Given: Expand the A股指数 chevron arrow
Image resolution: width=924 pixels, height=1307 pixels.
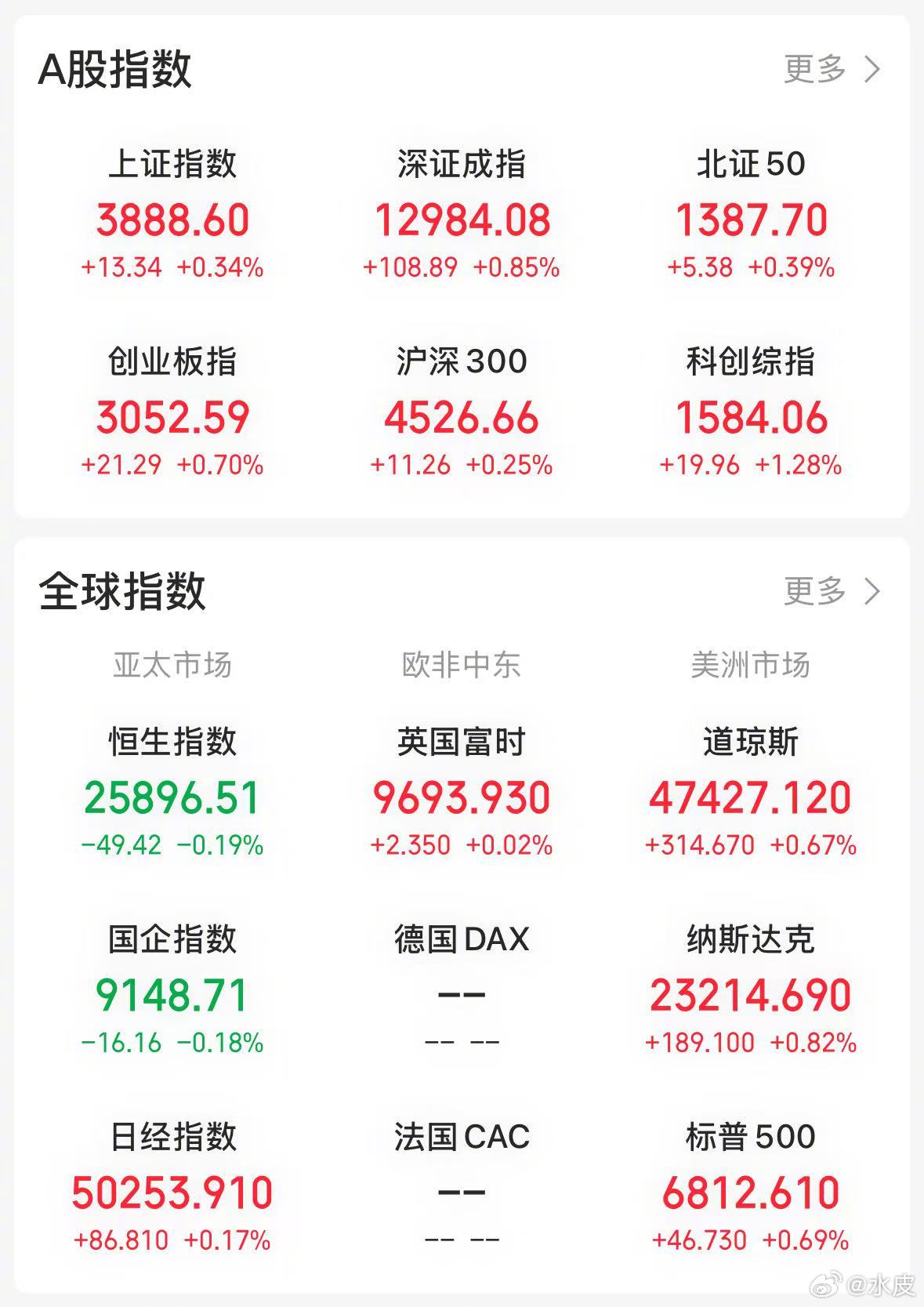Looking at the screenshot, I should click(872, 71).
